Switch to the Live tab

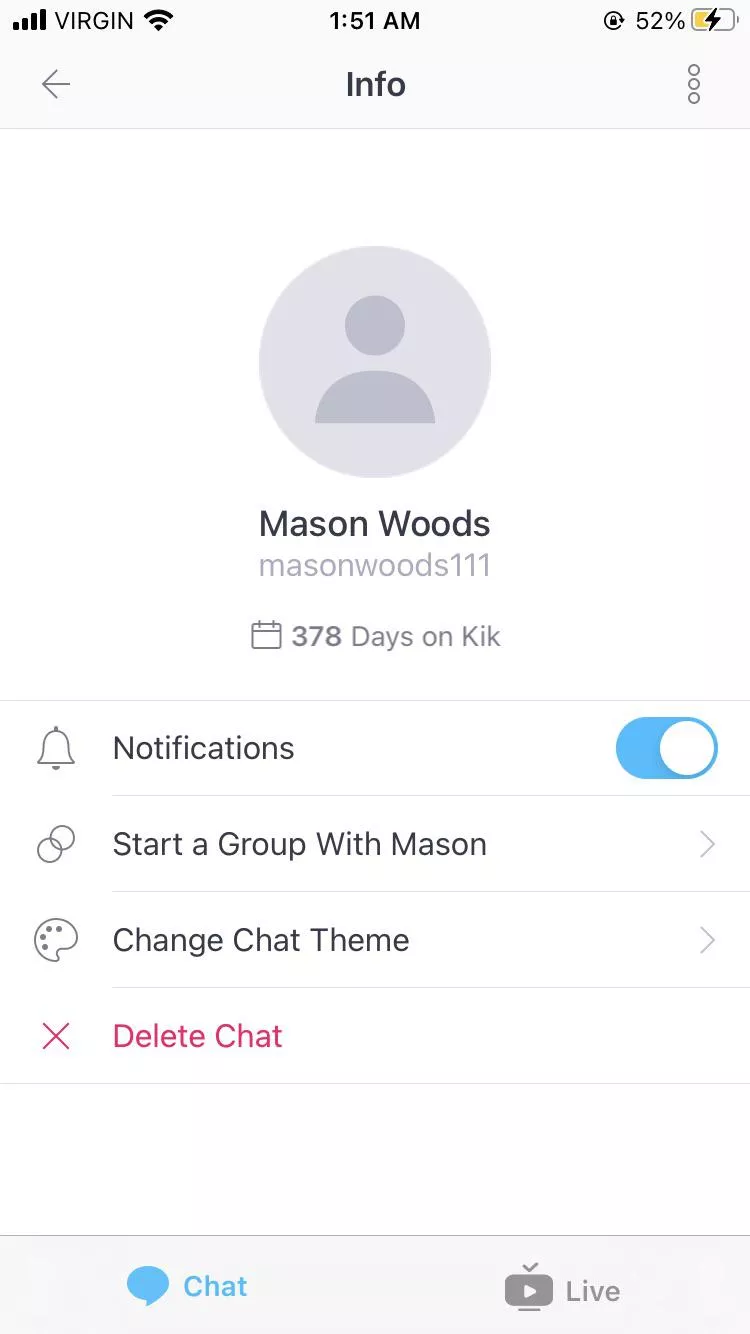coord(563,1288)
